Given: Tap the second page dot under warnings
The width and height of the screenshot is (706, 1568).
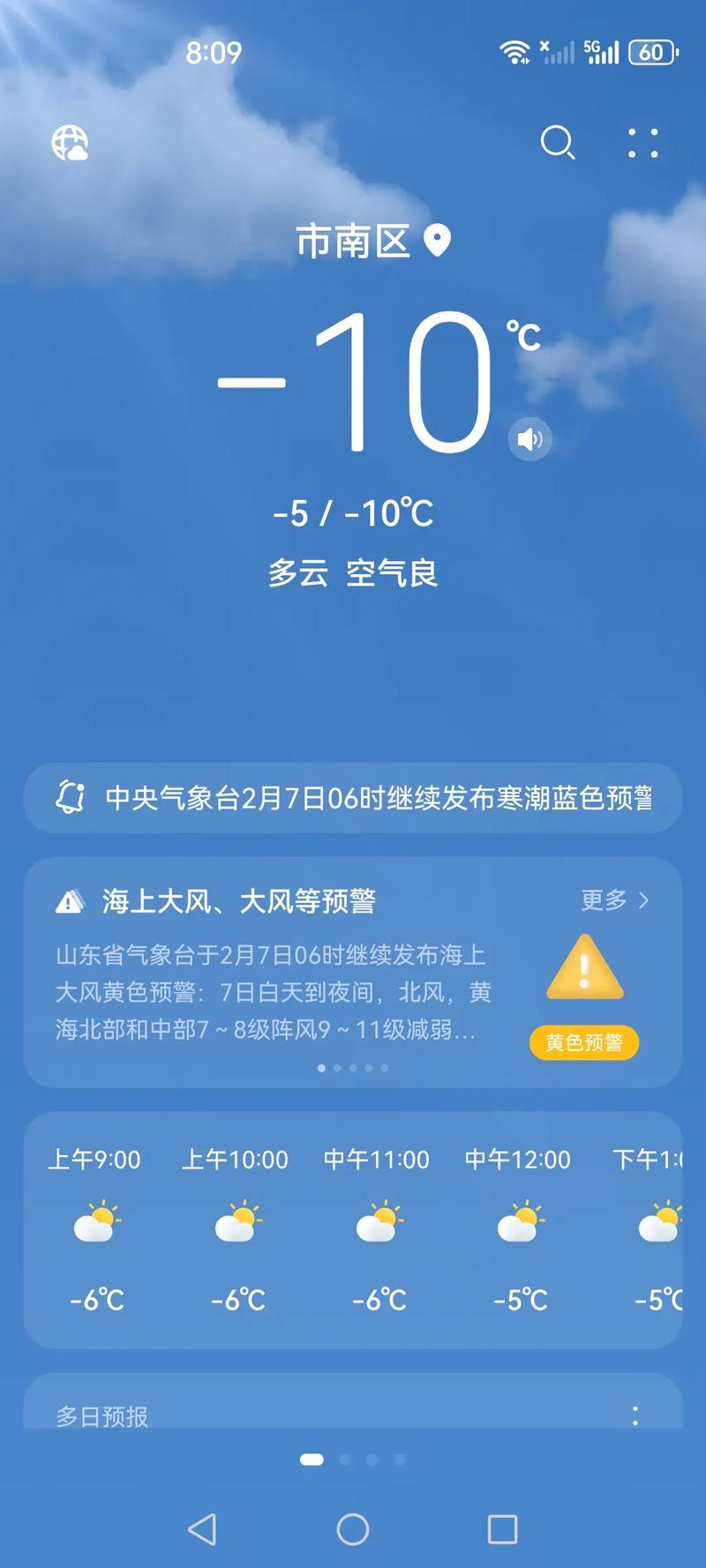Looking at the screenshot, I should pos(336,1068).
